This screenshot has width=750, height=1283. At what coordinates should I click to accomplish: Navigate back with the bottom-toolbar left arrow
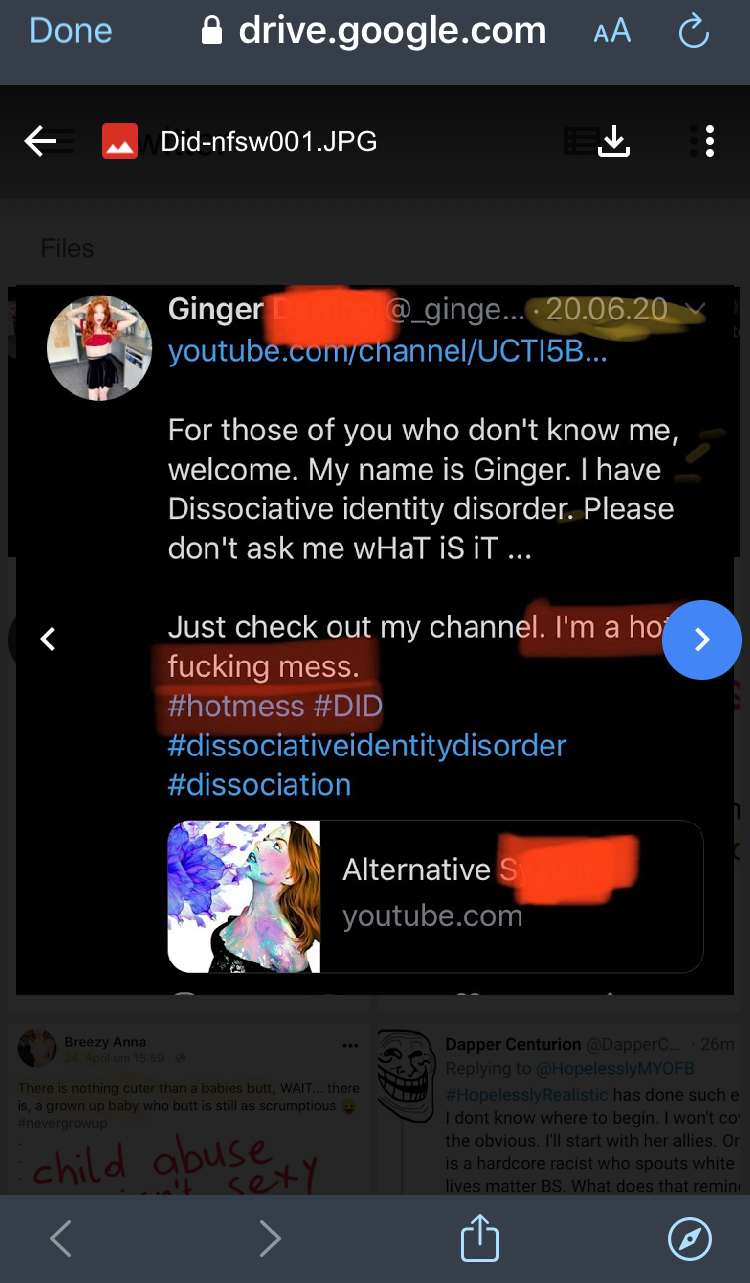click(61, 1240)
